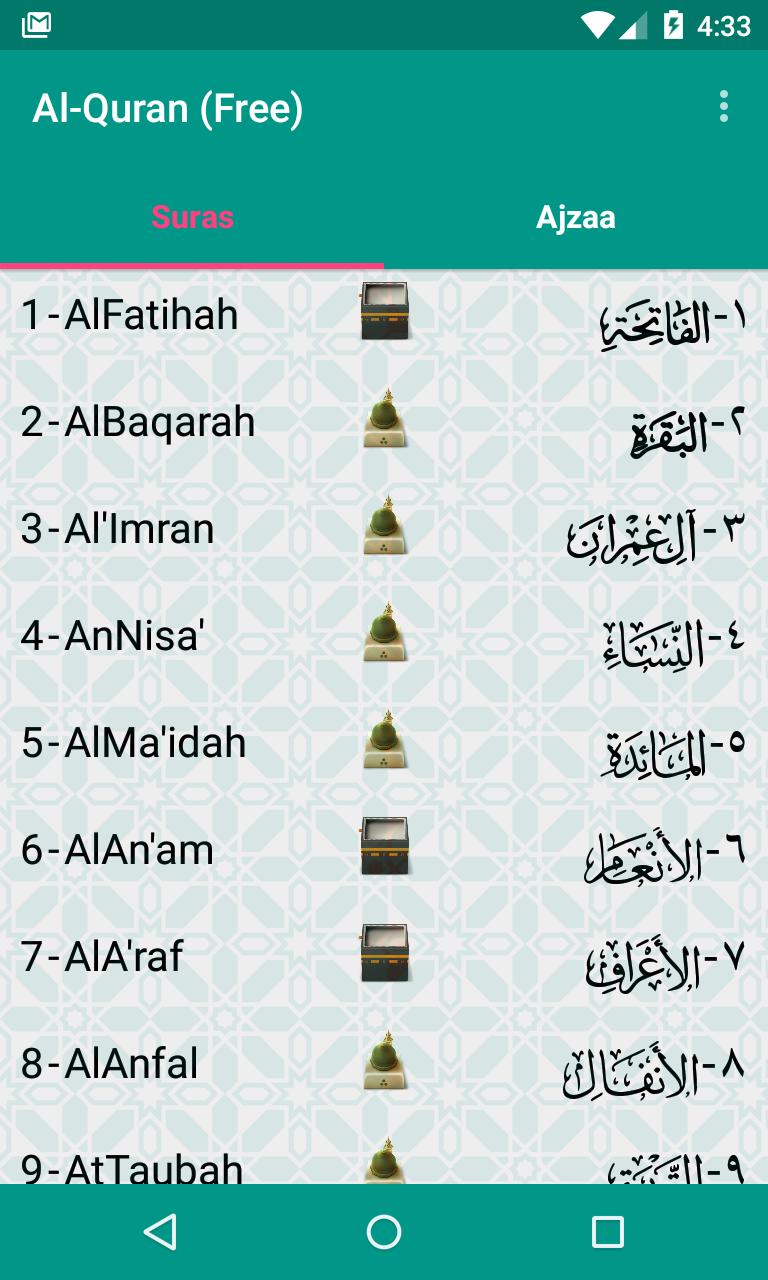This screenshot has height=1280, width=768.
Task: Tap the system home button
Action: tap(384, 1232)
